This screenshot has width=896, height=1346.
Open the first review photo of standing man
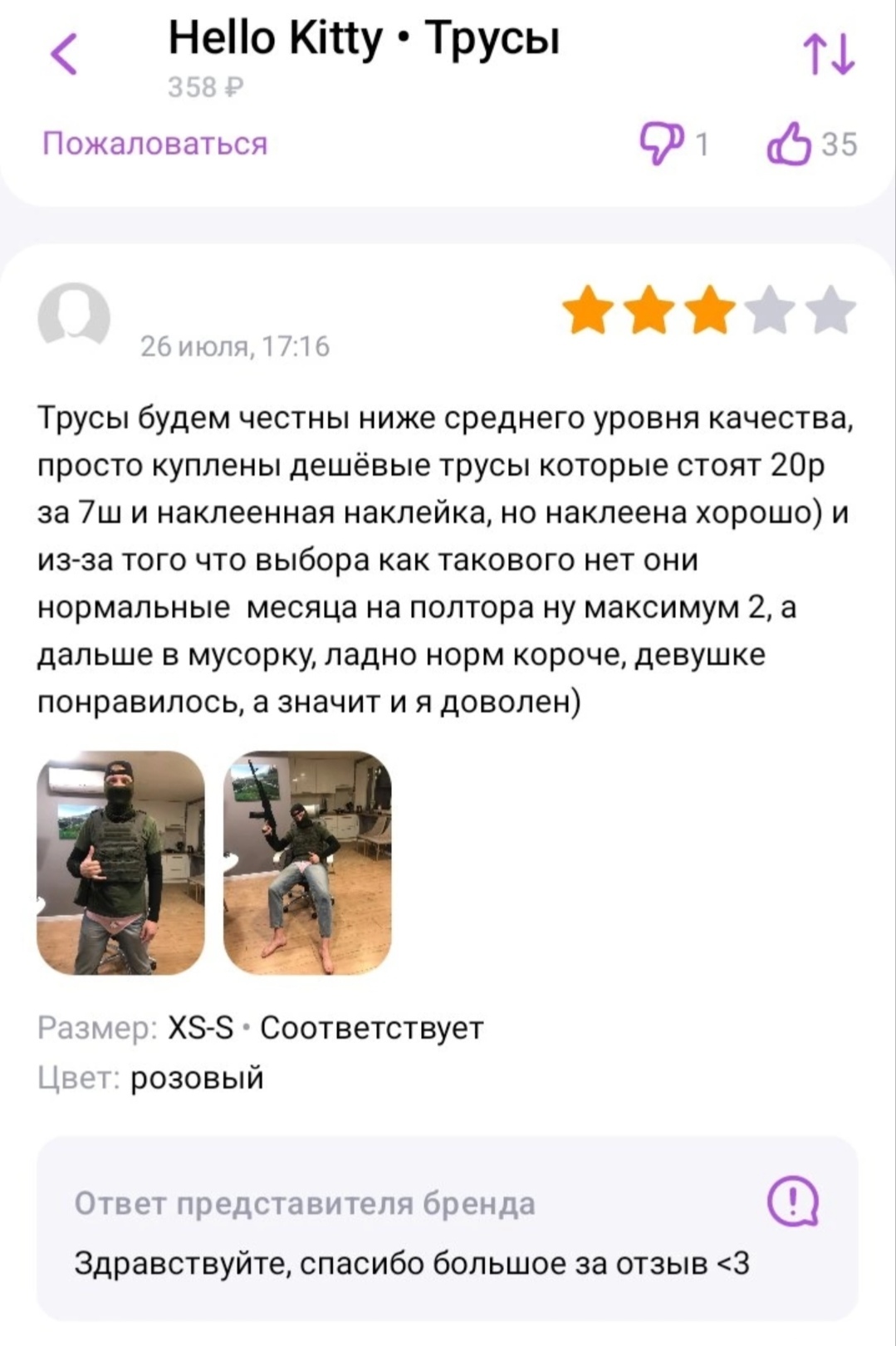click(121, 863)
